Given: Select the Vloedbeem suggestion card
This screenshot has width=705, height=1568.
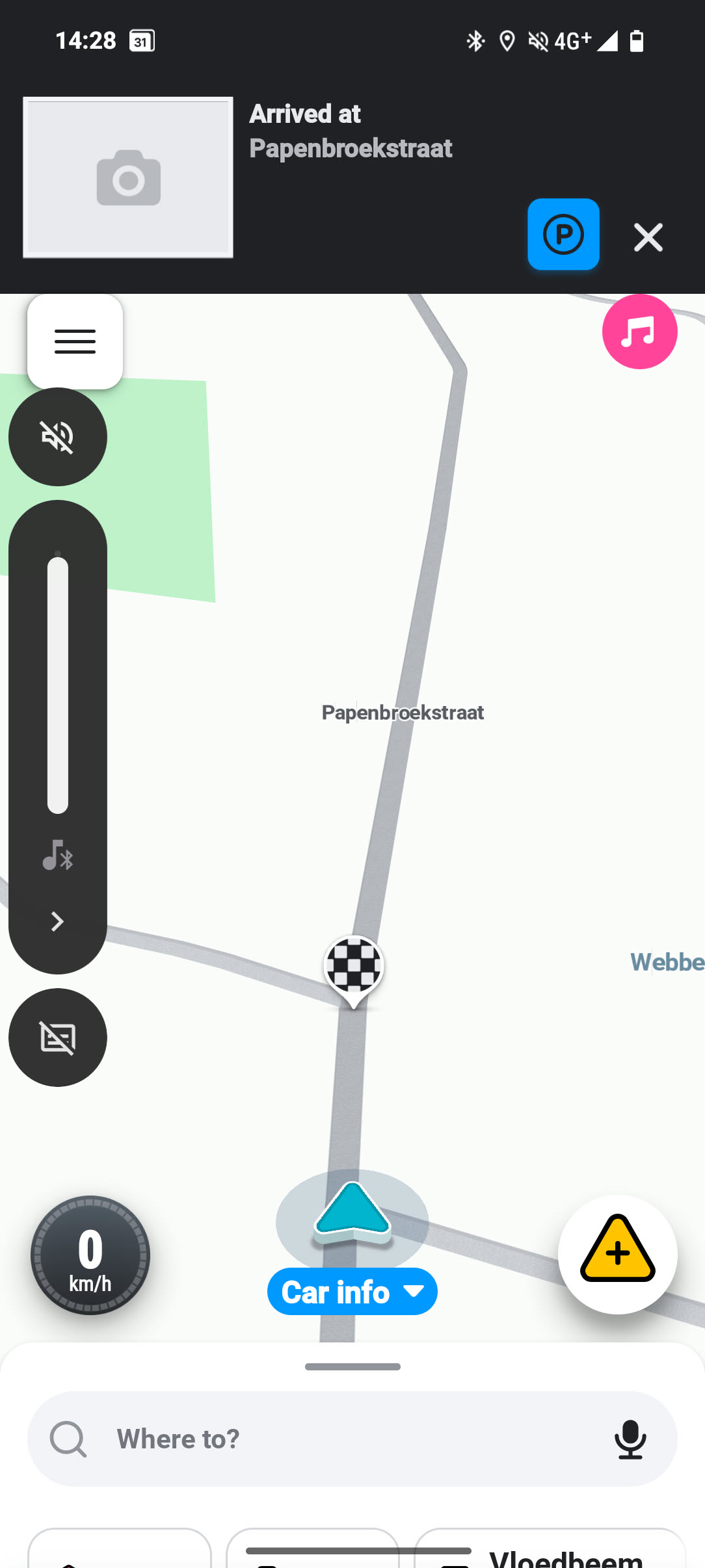Looking at the screenshot, I should click(x=550, y=1554).
